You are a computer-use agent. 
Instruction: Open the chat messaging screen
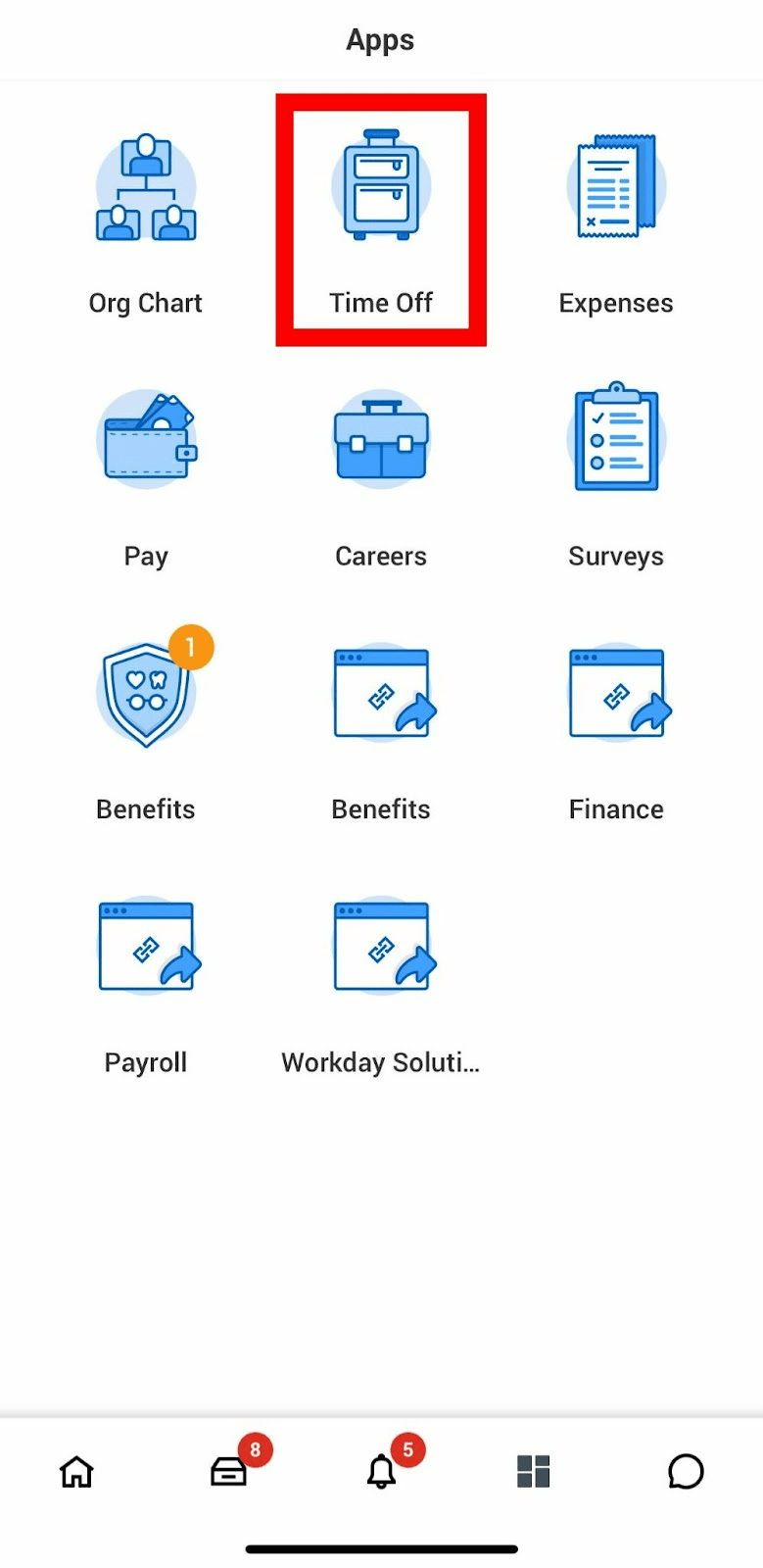(x=686, y=1471)
